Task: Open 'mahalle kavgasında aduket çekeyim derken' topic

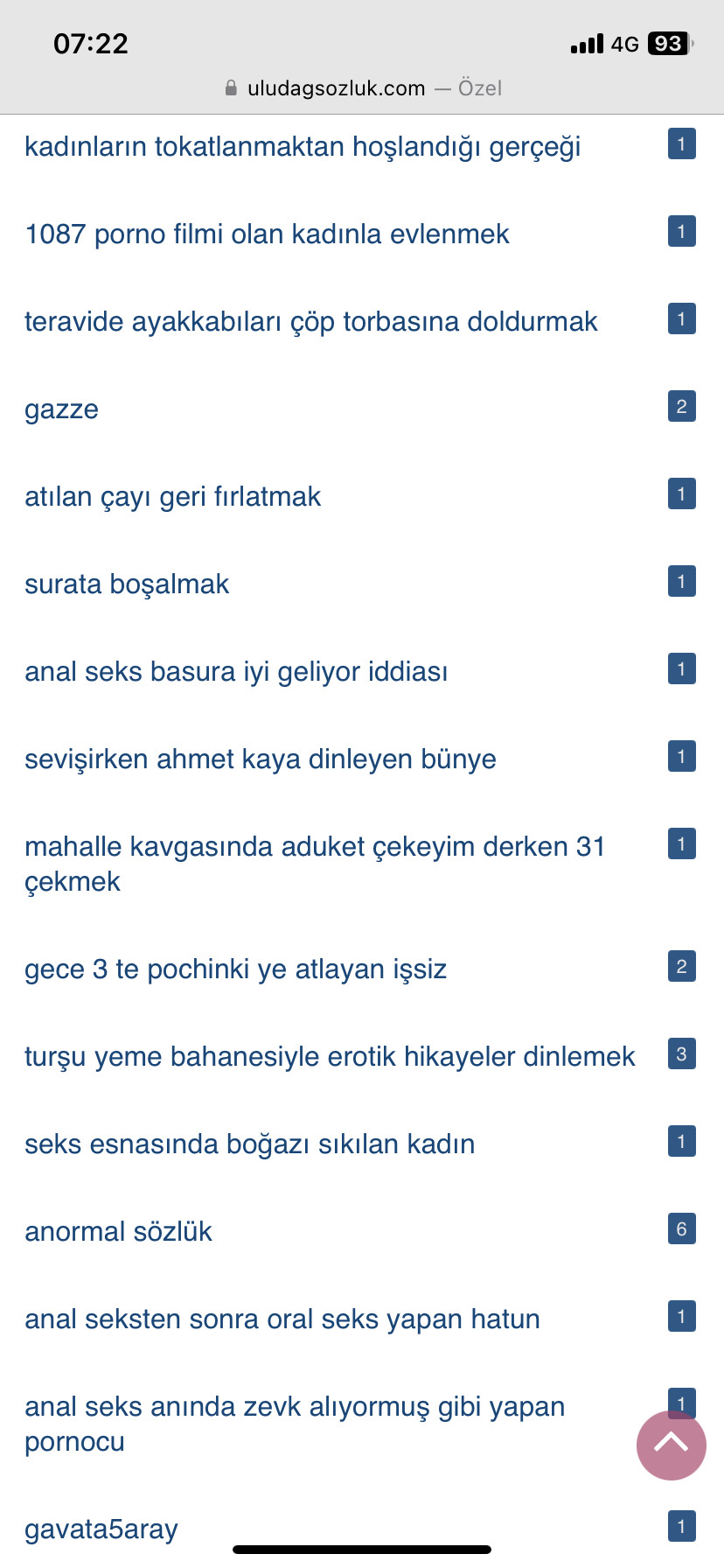Action: point(314,864)
